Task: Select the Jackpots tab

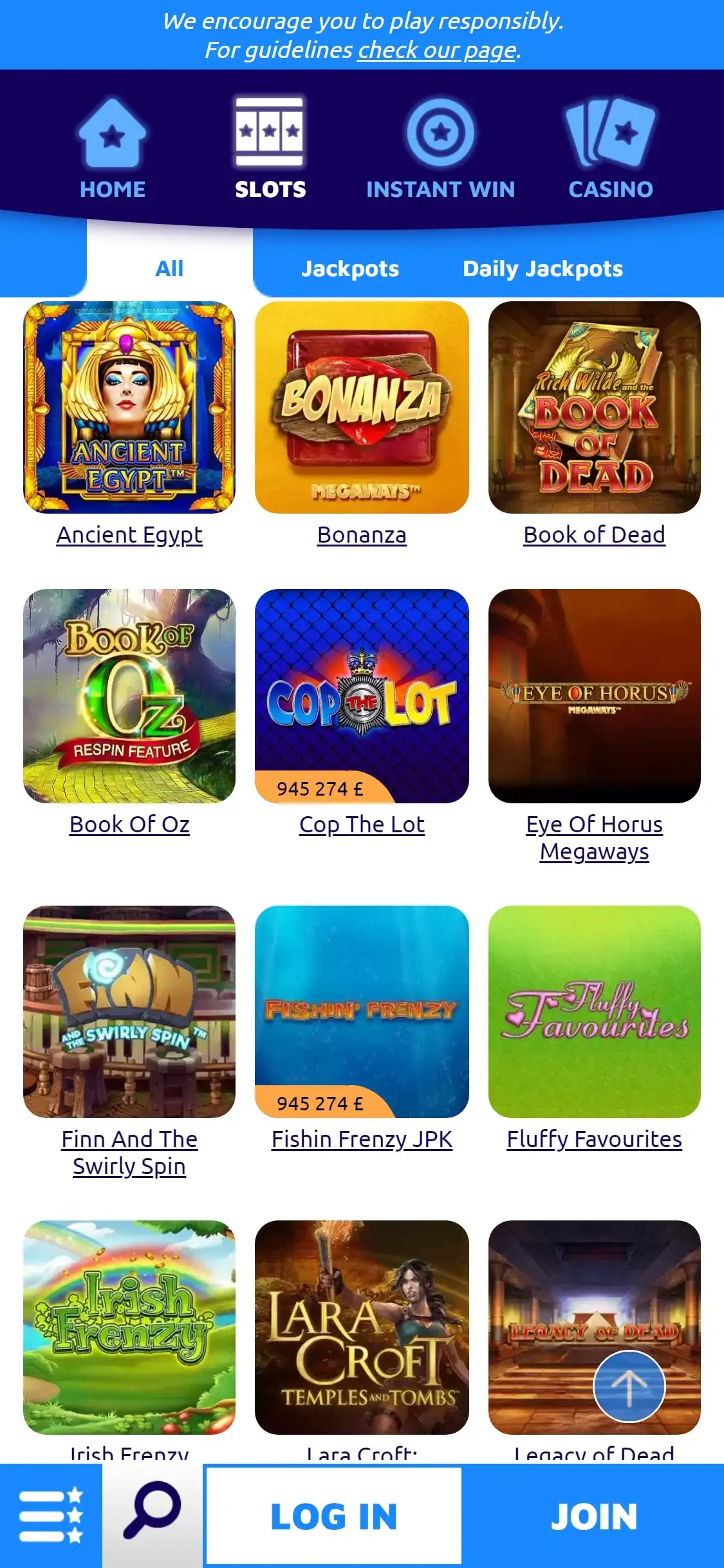Action: (350, 268)
